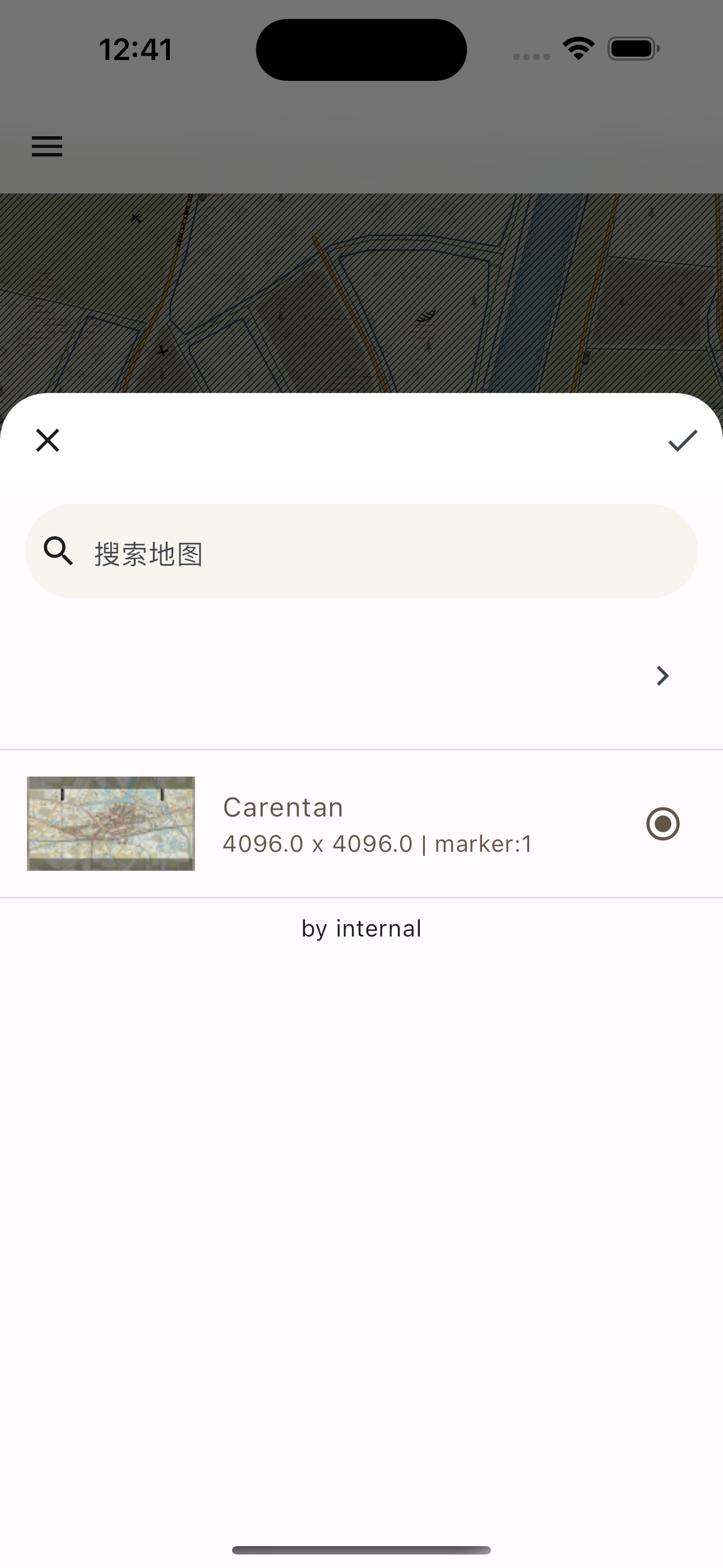Tap the map search field
723x1568 pixels.
361,551
